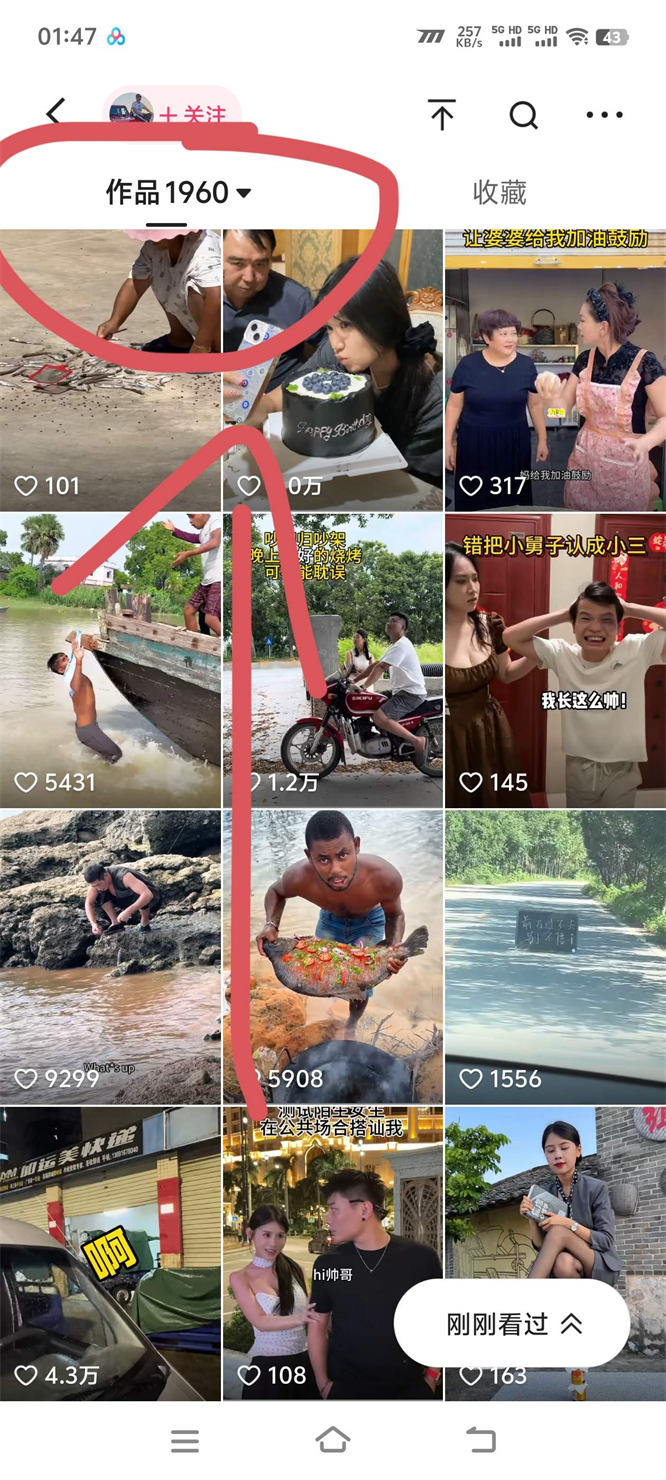Tap the scroll-to-top arrow icon
Viewport: 666px width, 1480px height.
(x=442, y=115)
